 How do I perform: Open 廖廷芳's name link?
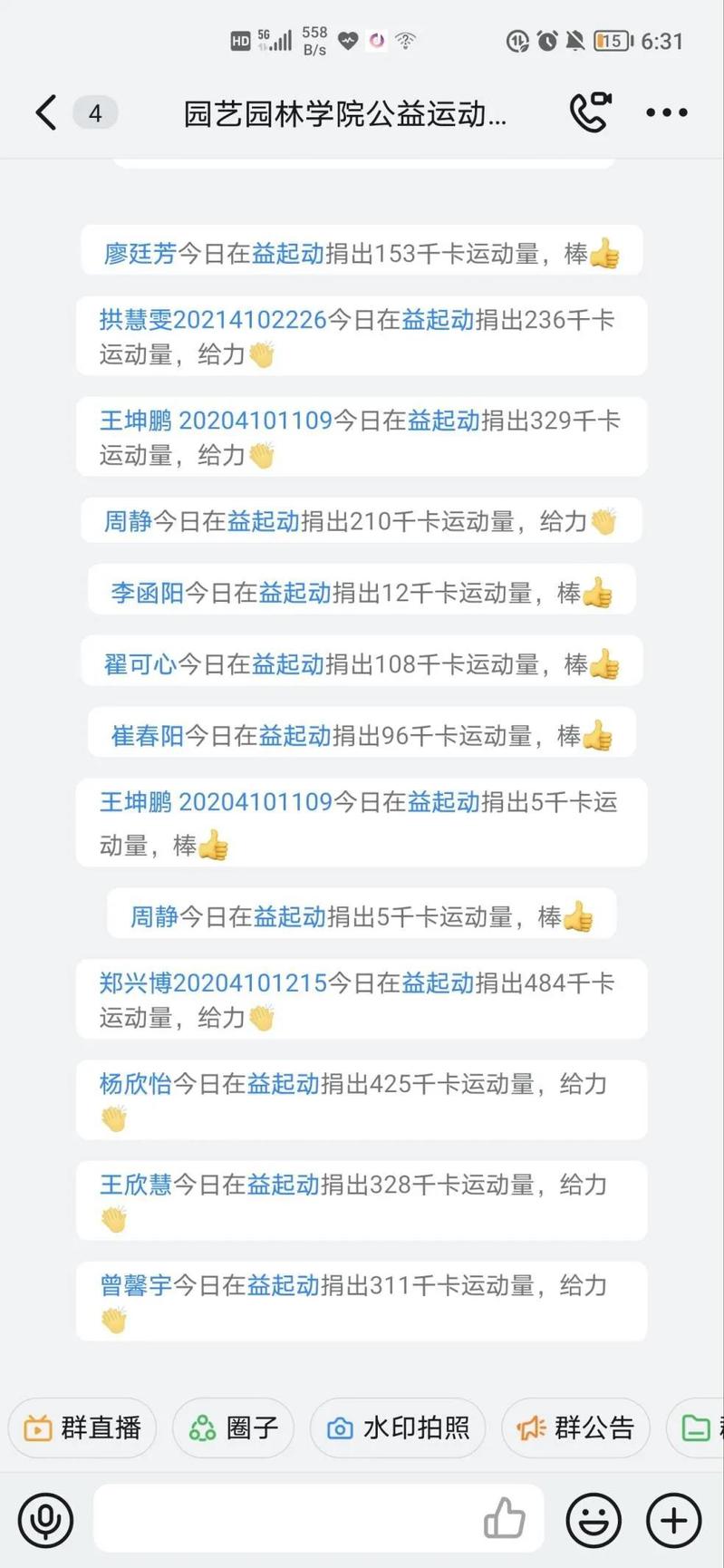pos(140,254)
